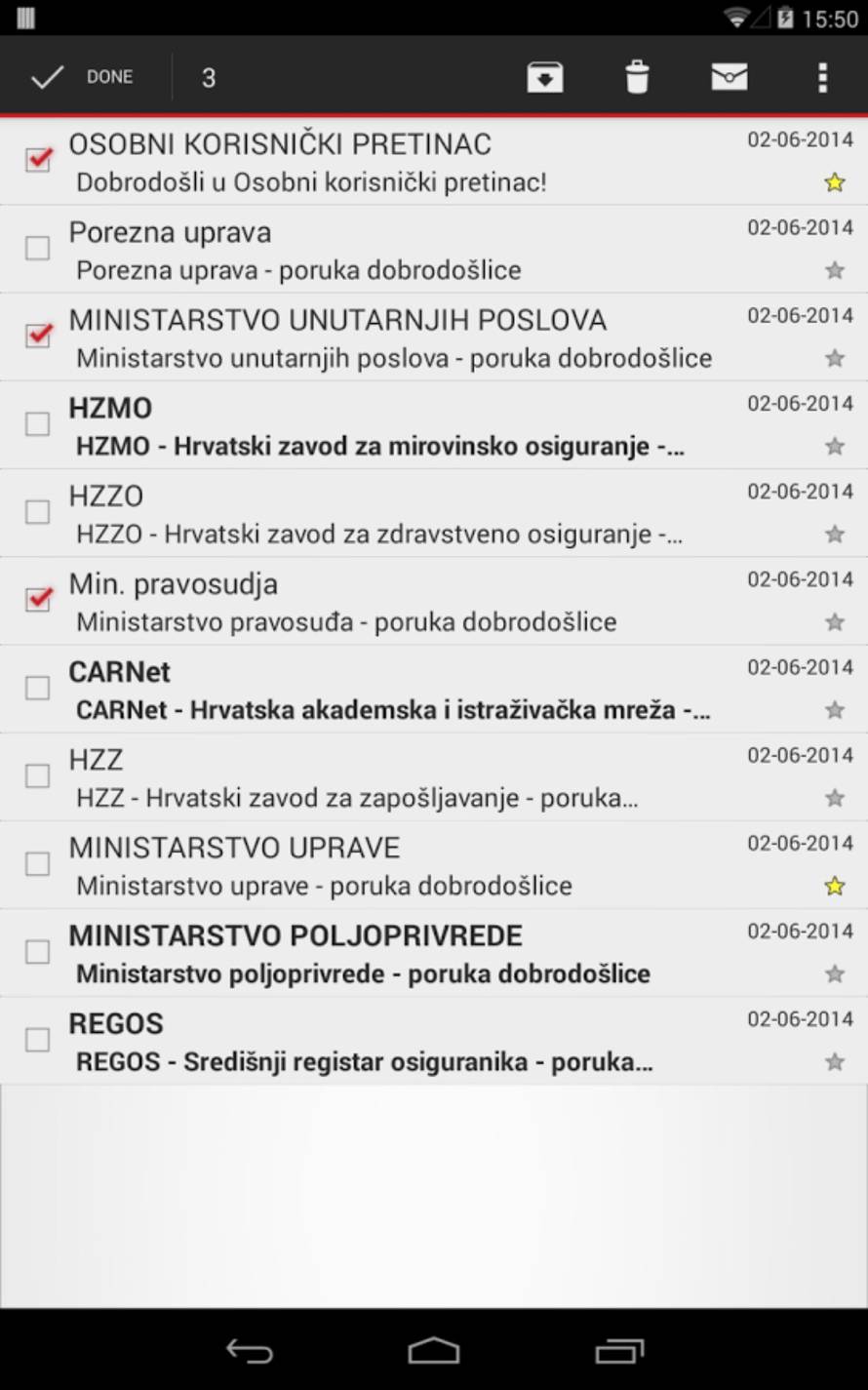
Task: Archive the selected messages
Action: click(x=544, y=77)
